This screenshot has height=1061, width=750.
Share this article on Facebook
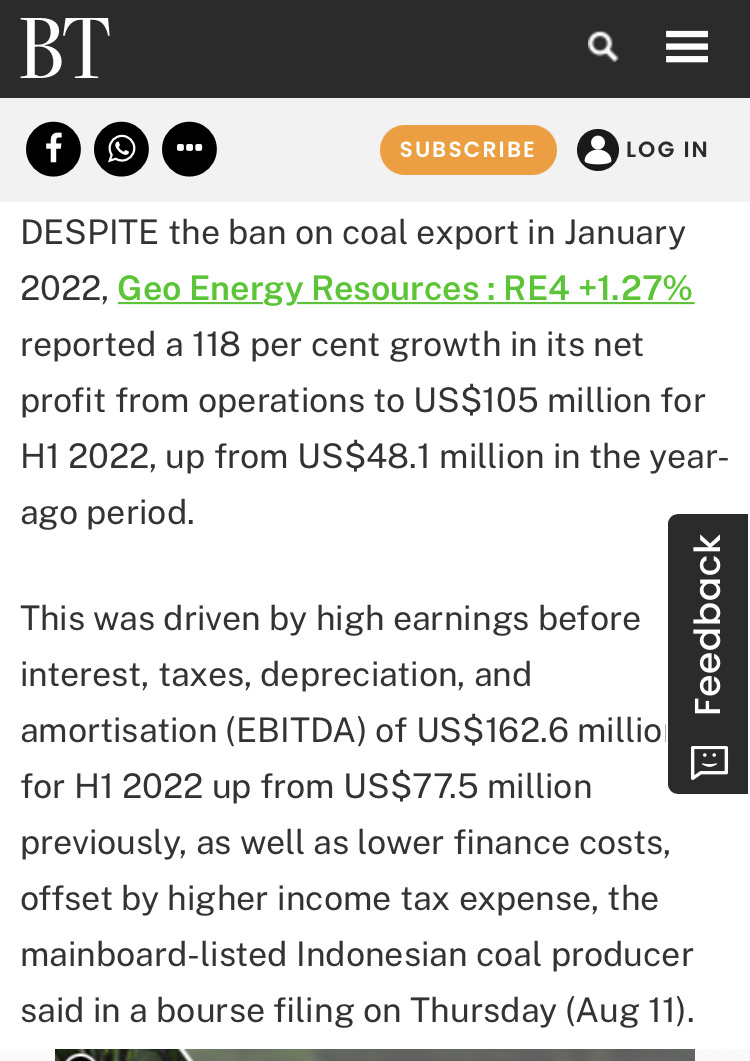(x=53, y=149)
